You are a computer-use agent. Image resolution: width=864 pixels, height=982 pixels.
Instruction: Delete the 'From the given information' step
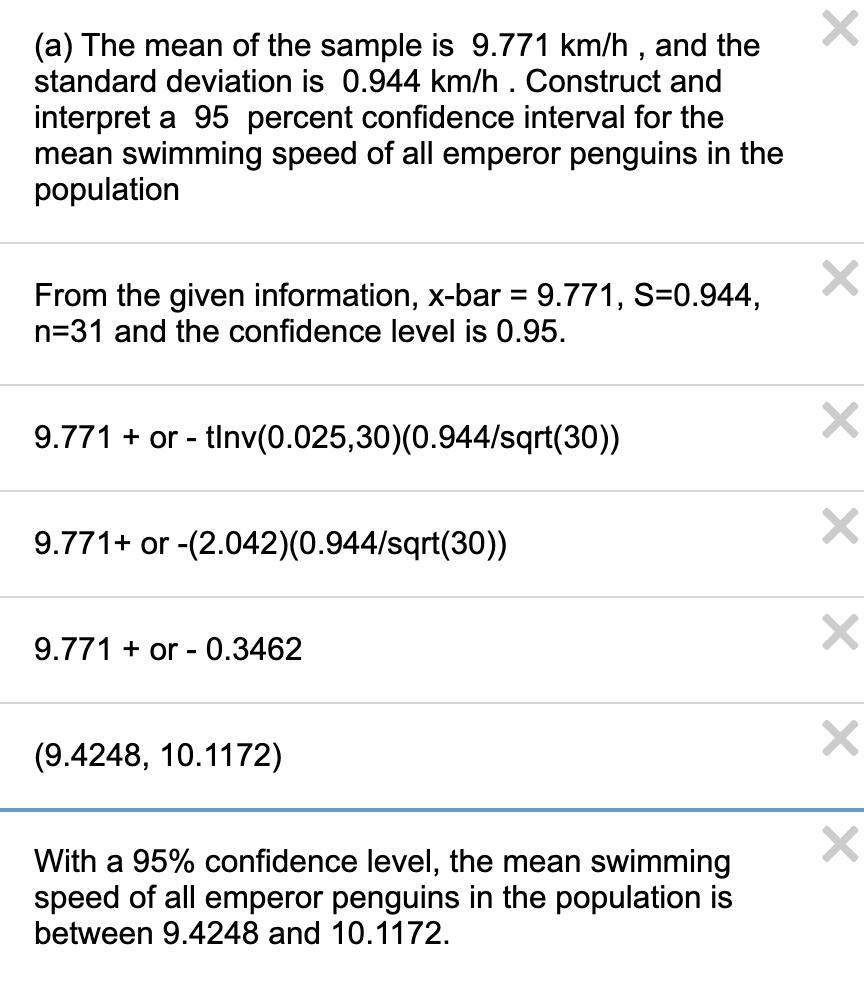point(840,277)
